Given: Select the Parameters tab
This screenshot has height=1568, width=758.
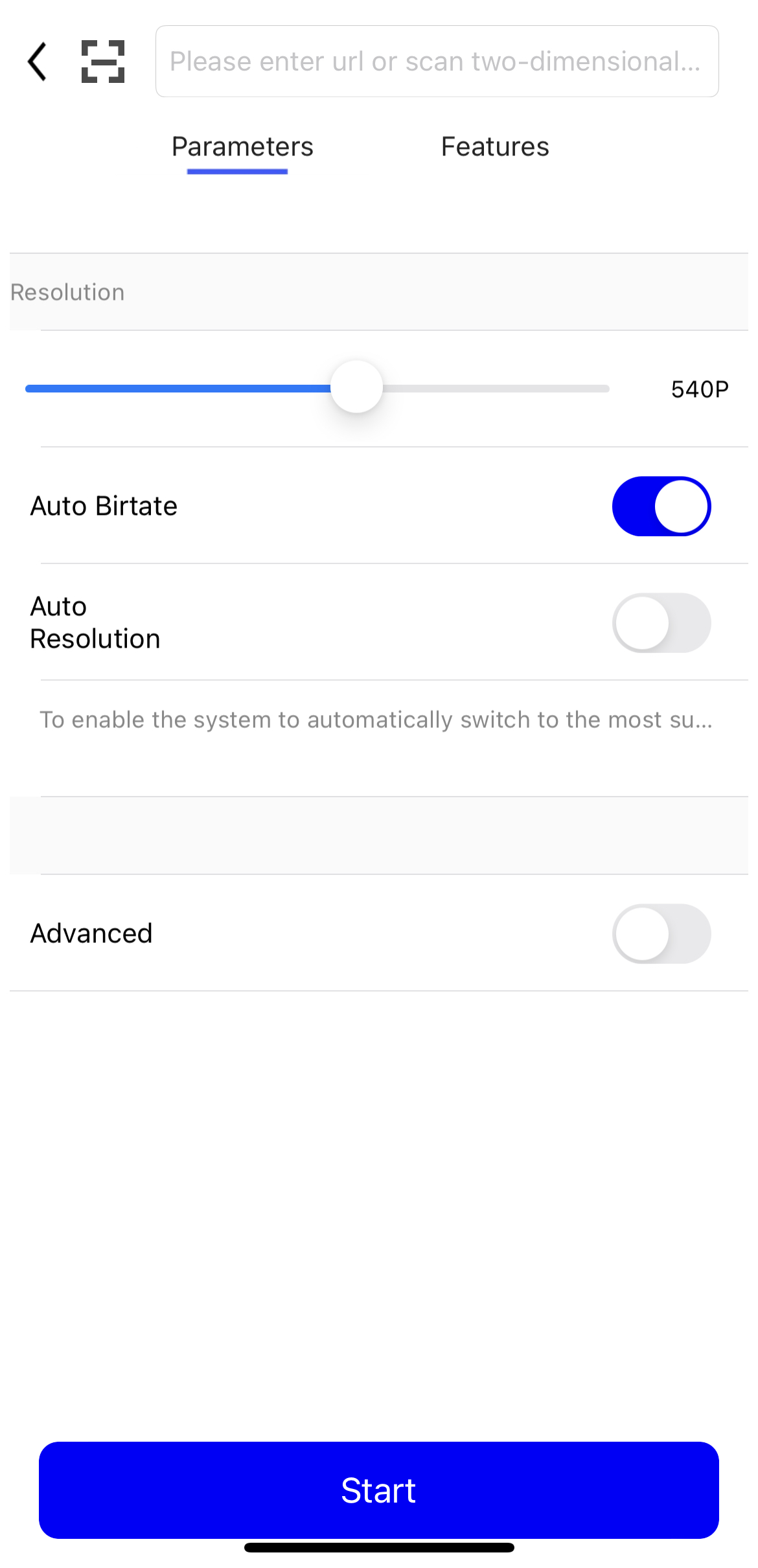Looking at the screenshot, I should pos(242,147).
